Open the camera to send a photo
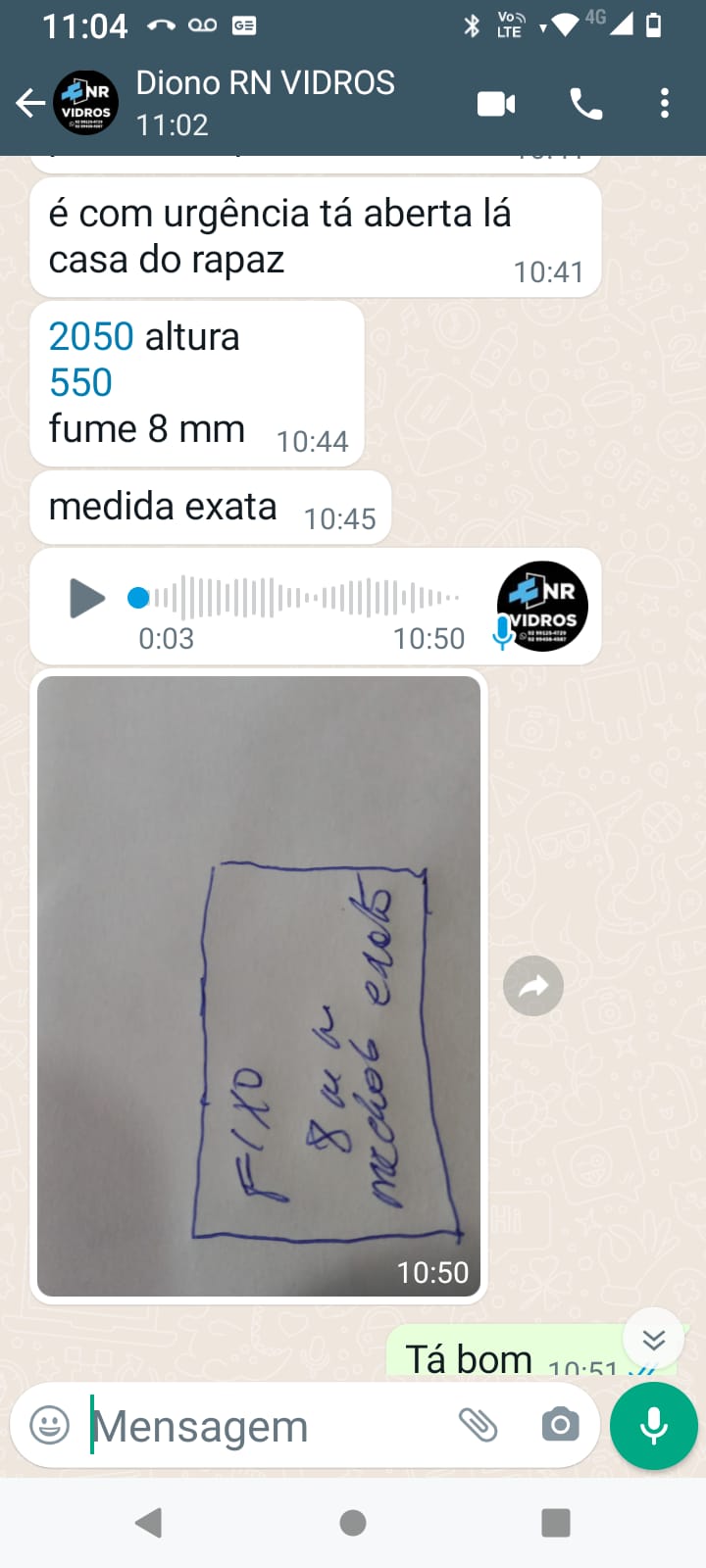The image size is (706, 1568). [560, 1425]
